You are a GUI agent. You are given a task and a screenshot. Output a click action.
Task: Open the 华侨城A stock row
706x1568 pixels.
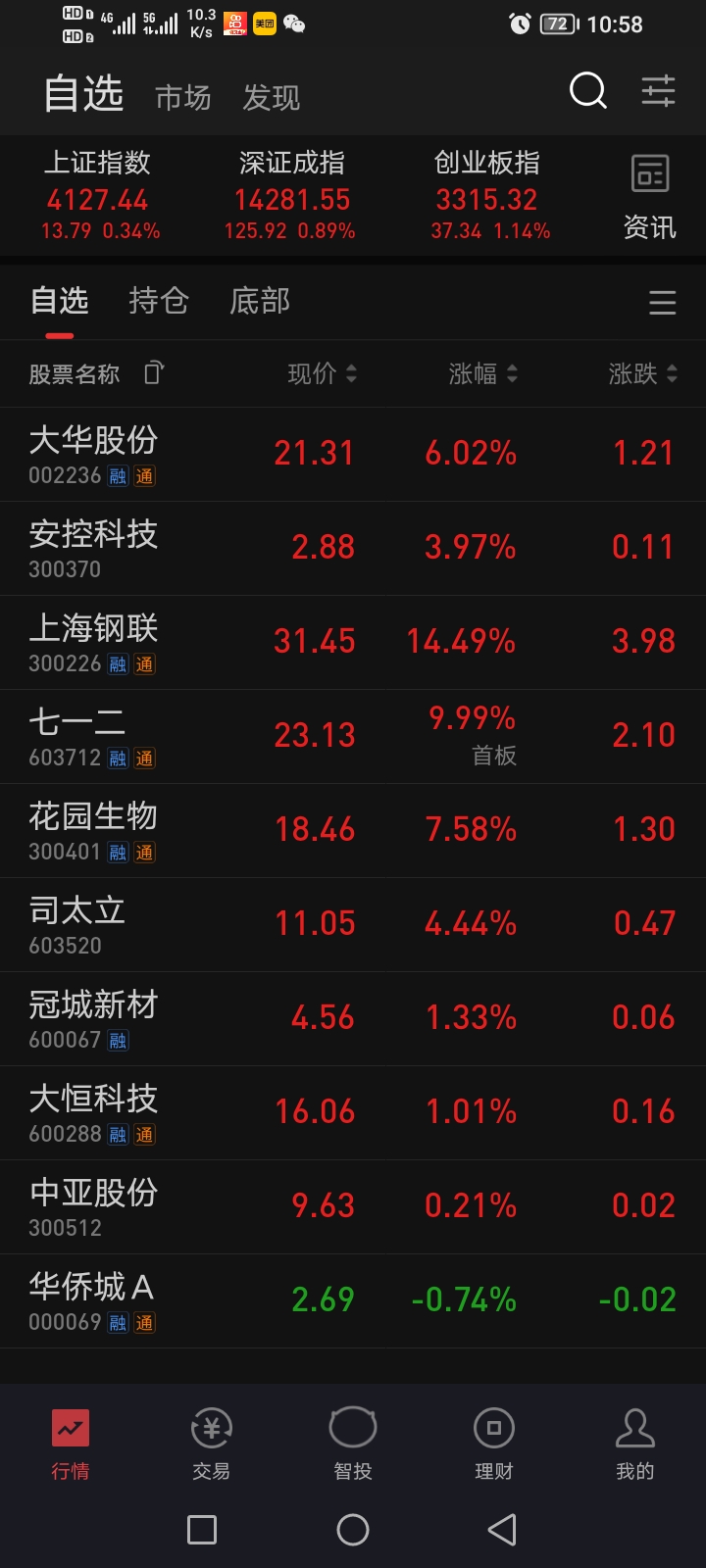pyautogui.click(x=353, y=1300)
